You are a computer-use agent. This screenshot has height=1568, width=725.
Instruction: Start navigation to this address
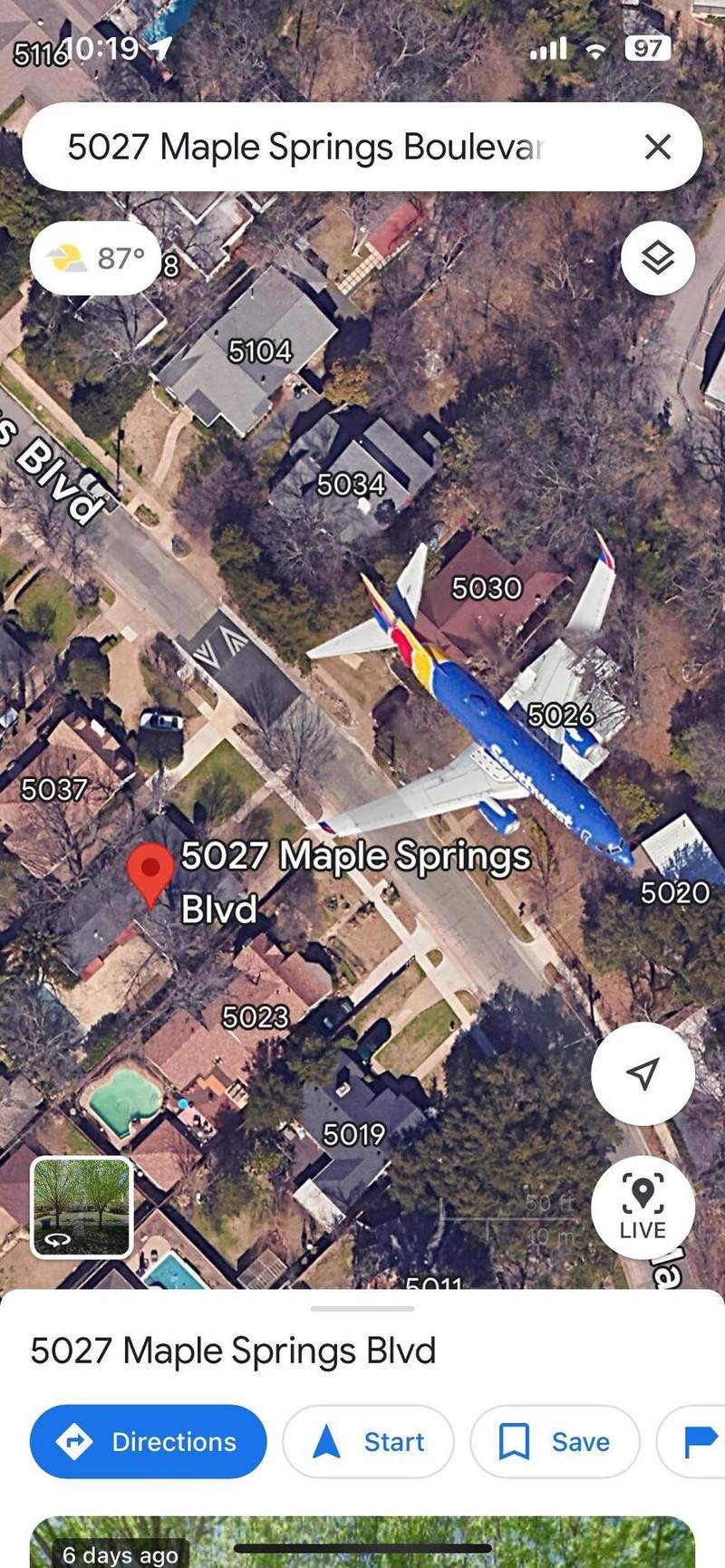point(368,1441)
